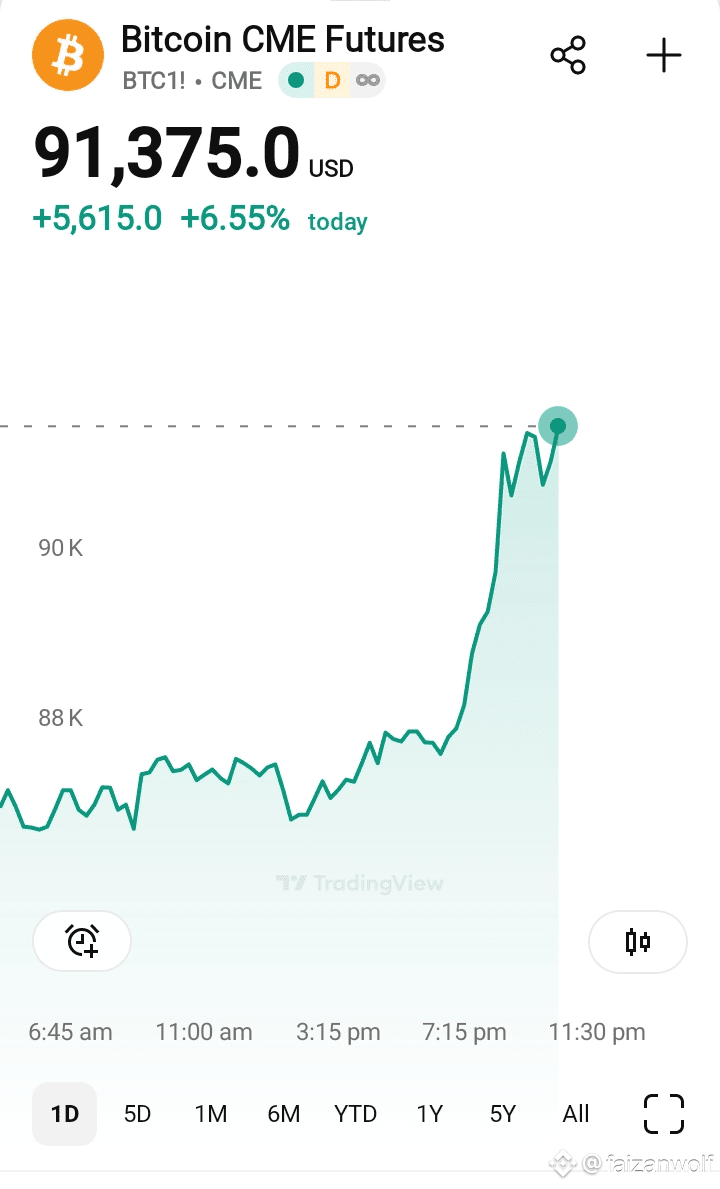This screenshot has height=1189, width=720.
Task: Switch to the 1M time range
Action: pyautogui.click(x=211, y=1114)
